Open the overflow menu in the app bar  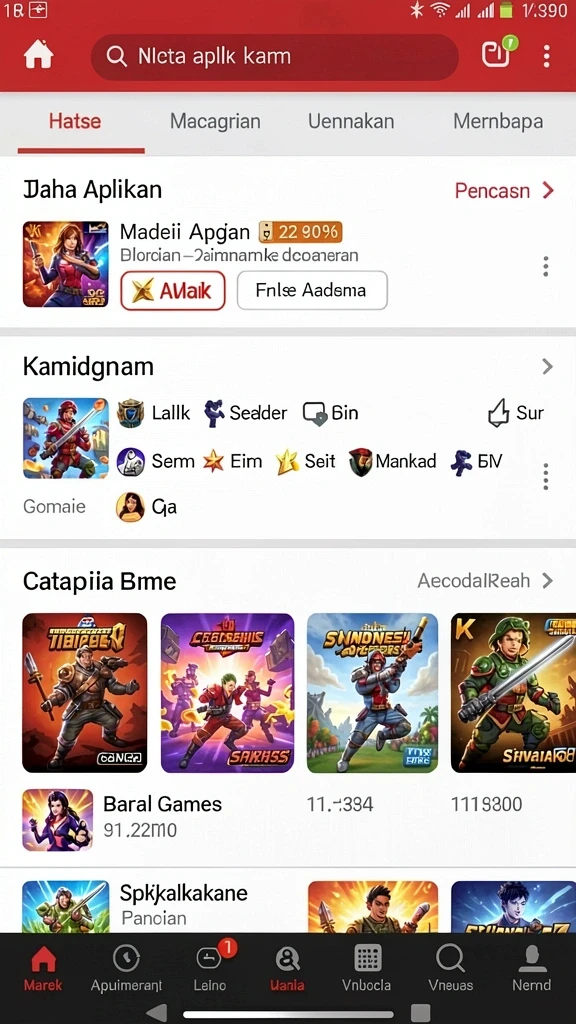pos(547,56)
